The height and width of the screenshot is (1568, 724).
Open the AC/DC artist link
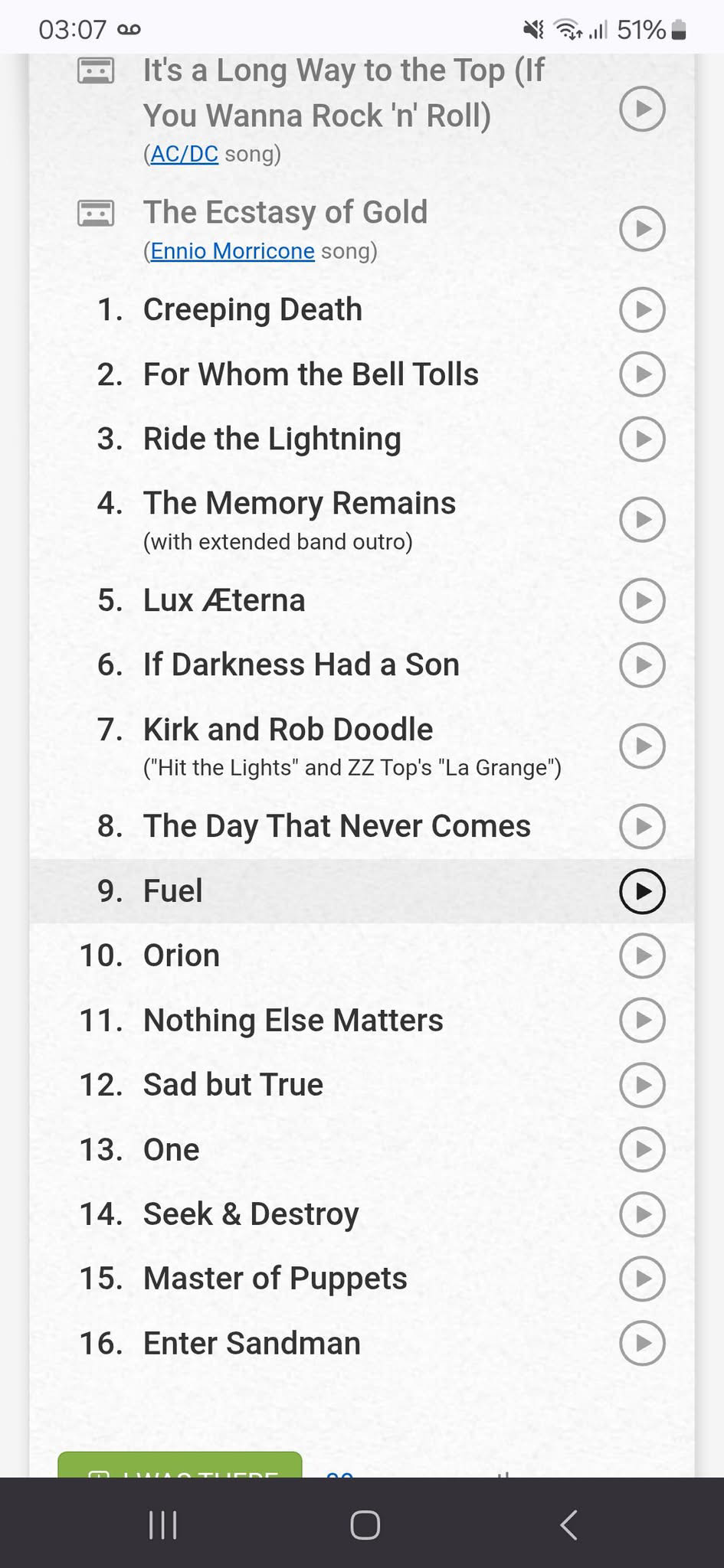[184, 154]
